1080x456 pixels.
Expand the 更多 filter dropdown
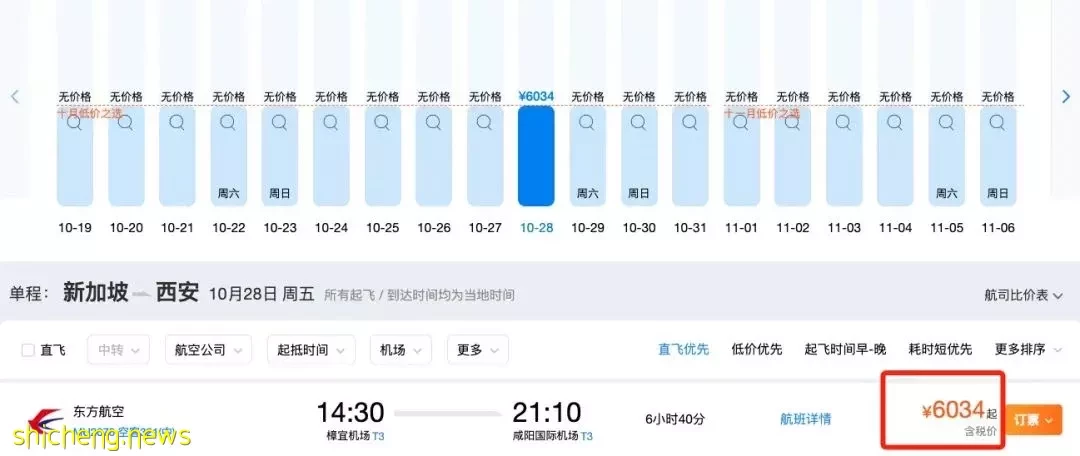(477, 350)
